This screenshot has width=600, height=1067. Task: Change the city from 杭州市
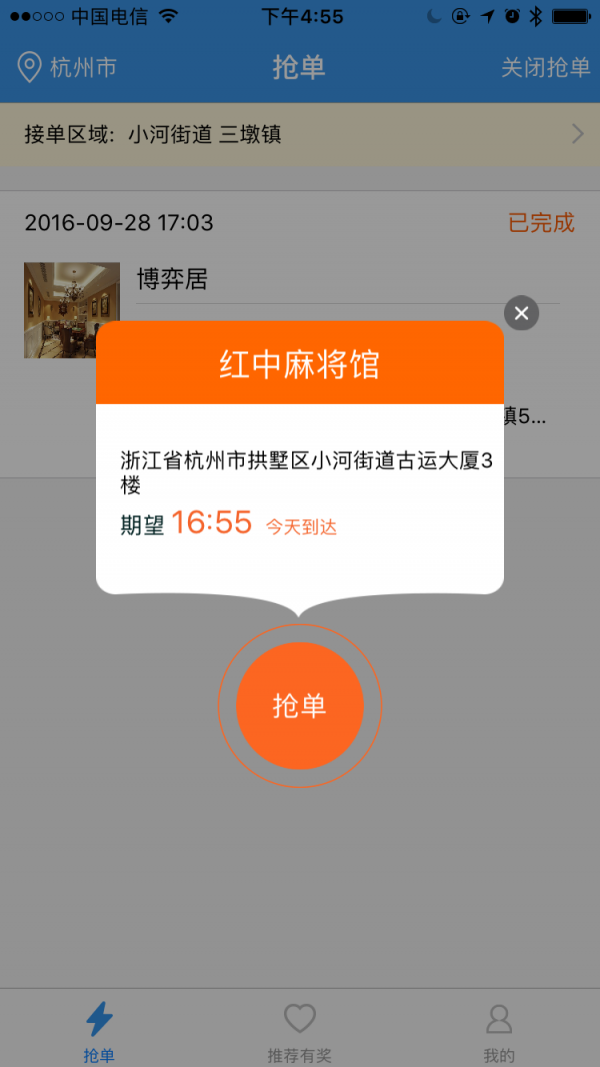click(x=68, y=68)
